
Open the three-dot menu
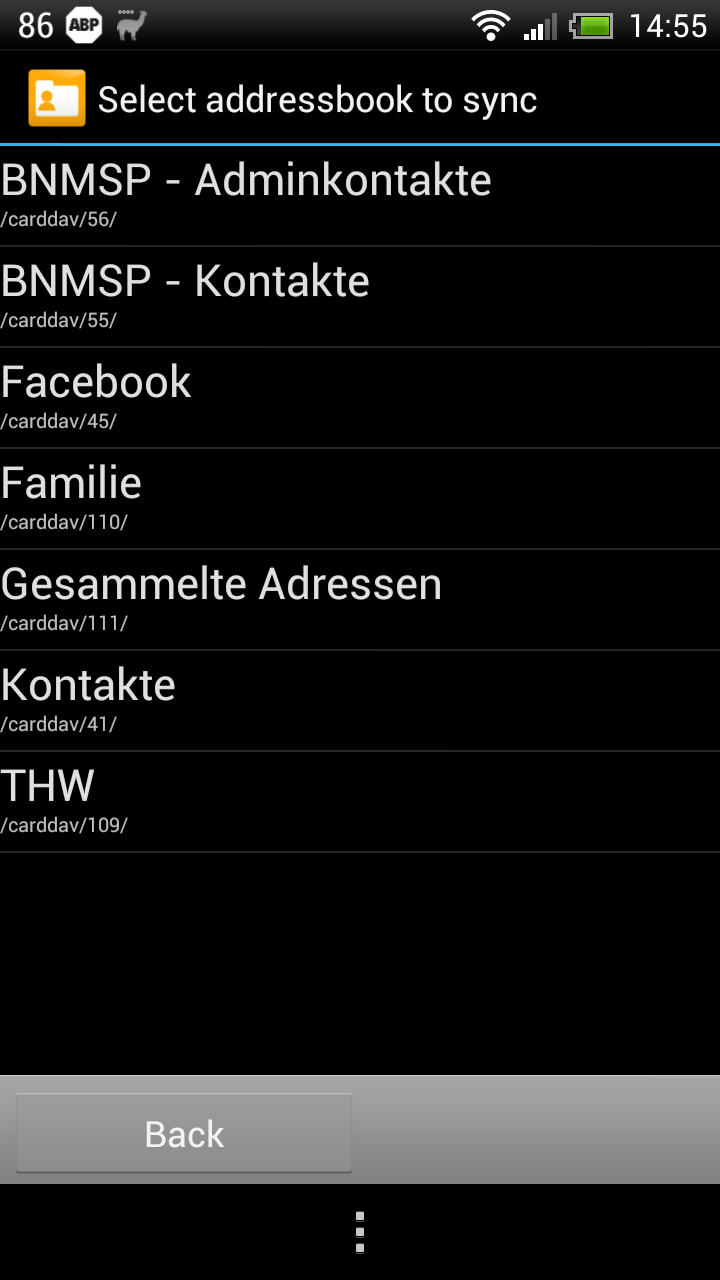point(360,1232)
